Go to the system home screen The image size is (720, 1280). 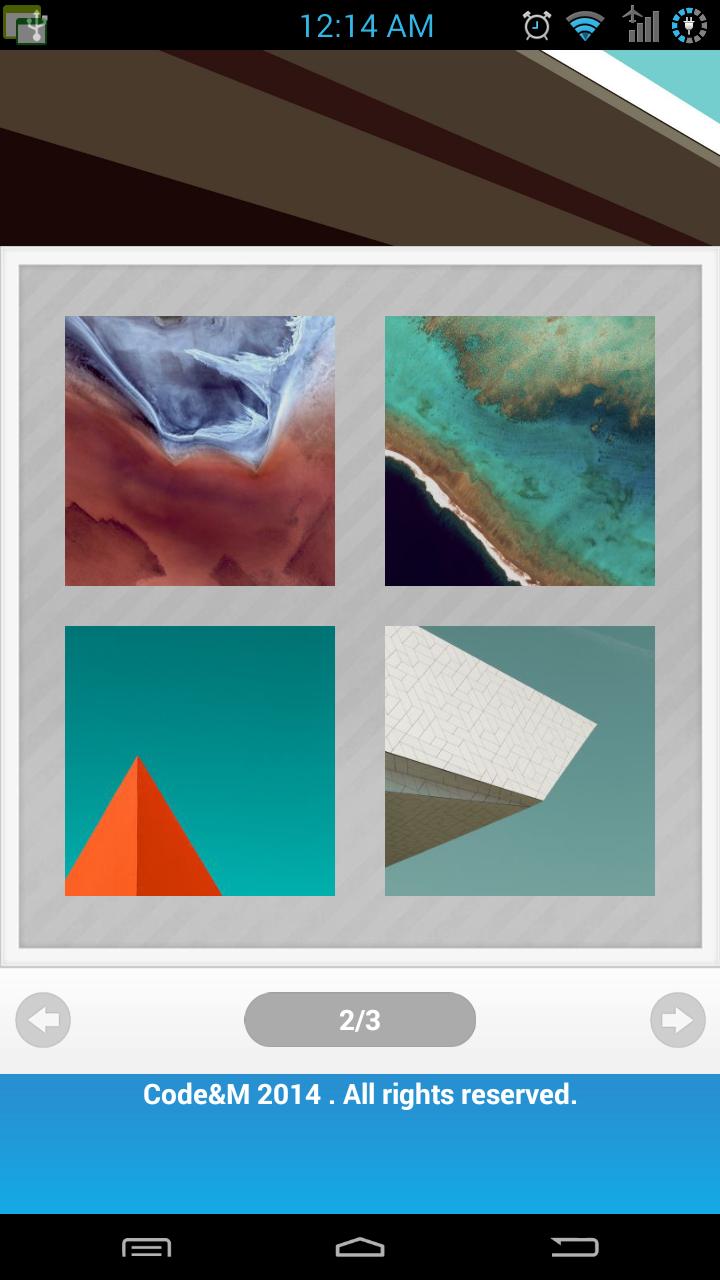point(360,1247)
